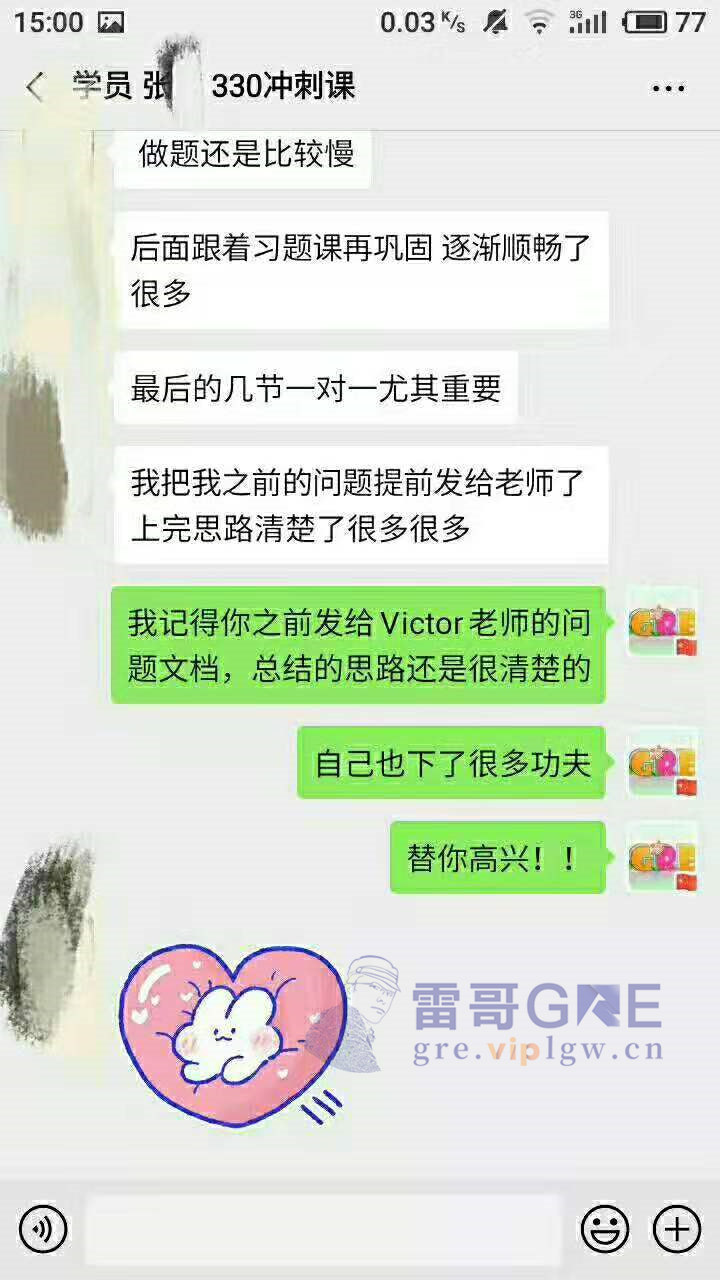Open the chat overflow menu
The image size is (720, 1280).
[x=668, y=88]
